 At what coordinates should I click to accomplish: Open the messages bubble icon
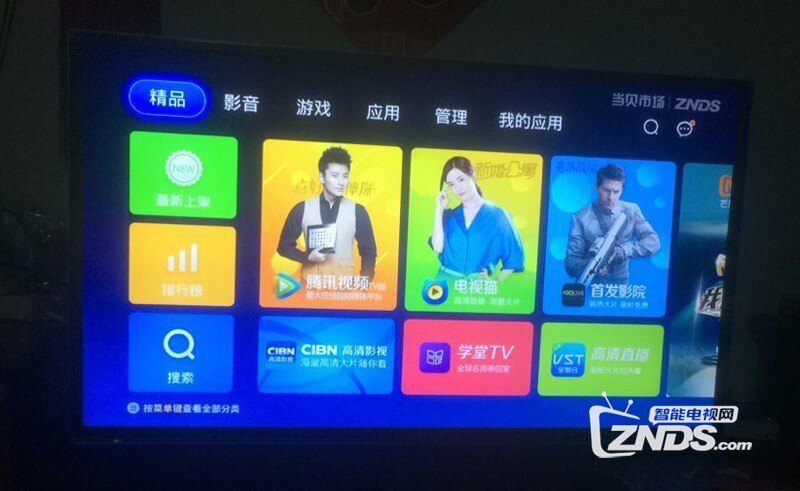(x=684, y=128)
